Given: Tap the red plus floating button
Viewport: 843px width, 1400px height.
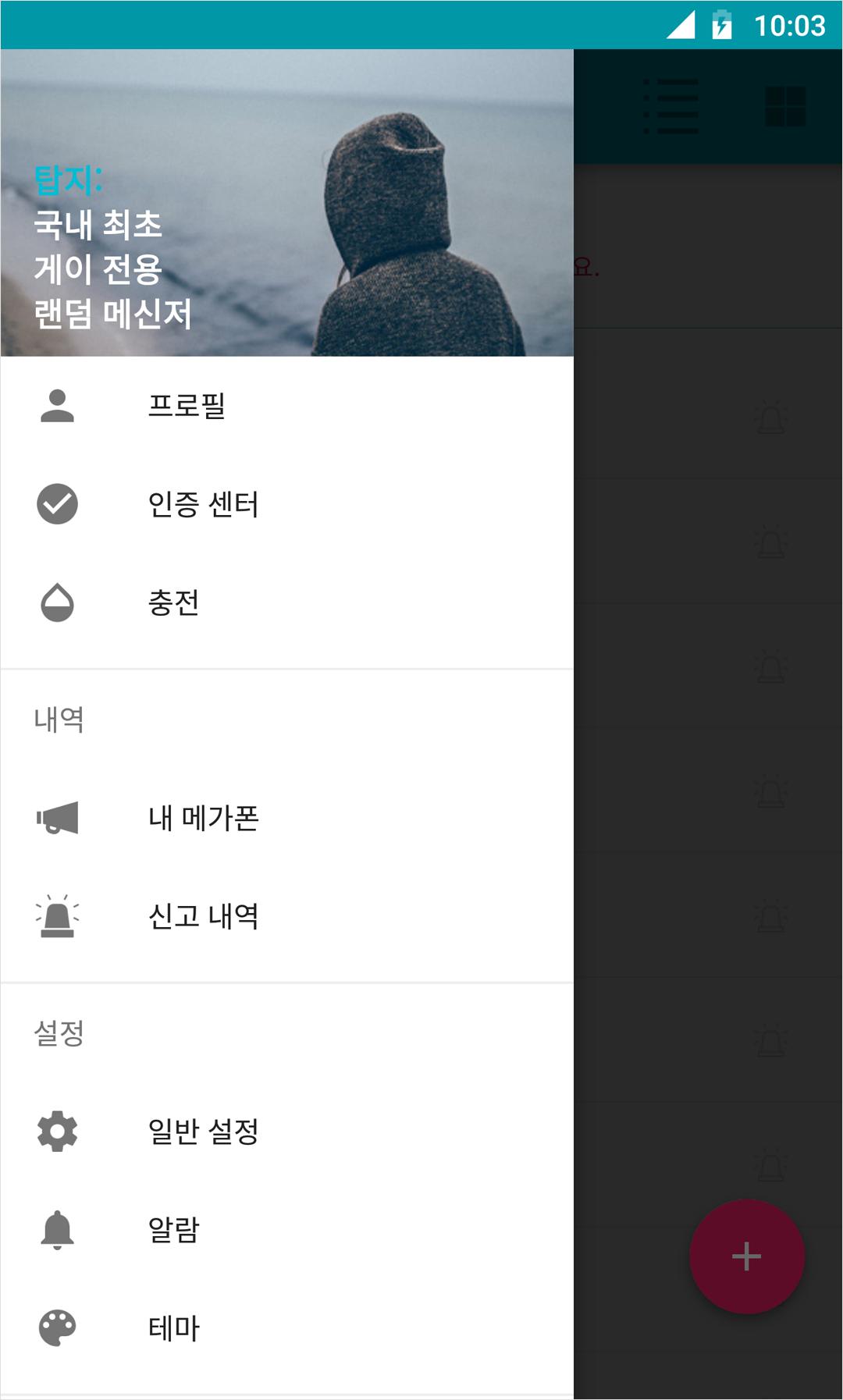Looking at the screenshot, I should 746,1256.
